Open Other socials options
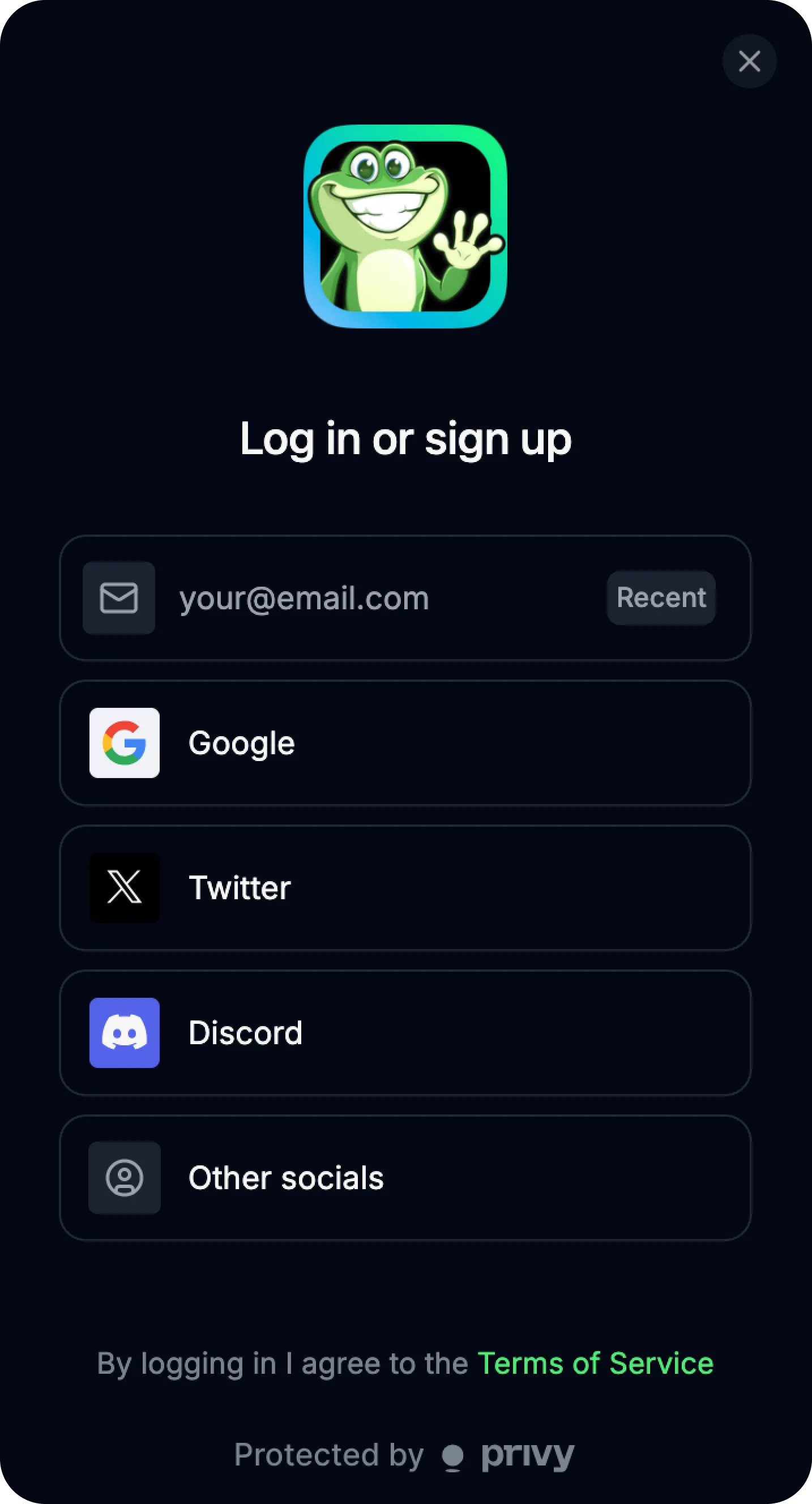This screenshot has width=812, height=1504. click(x=405, y=1178)
